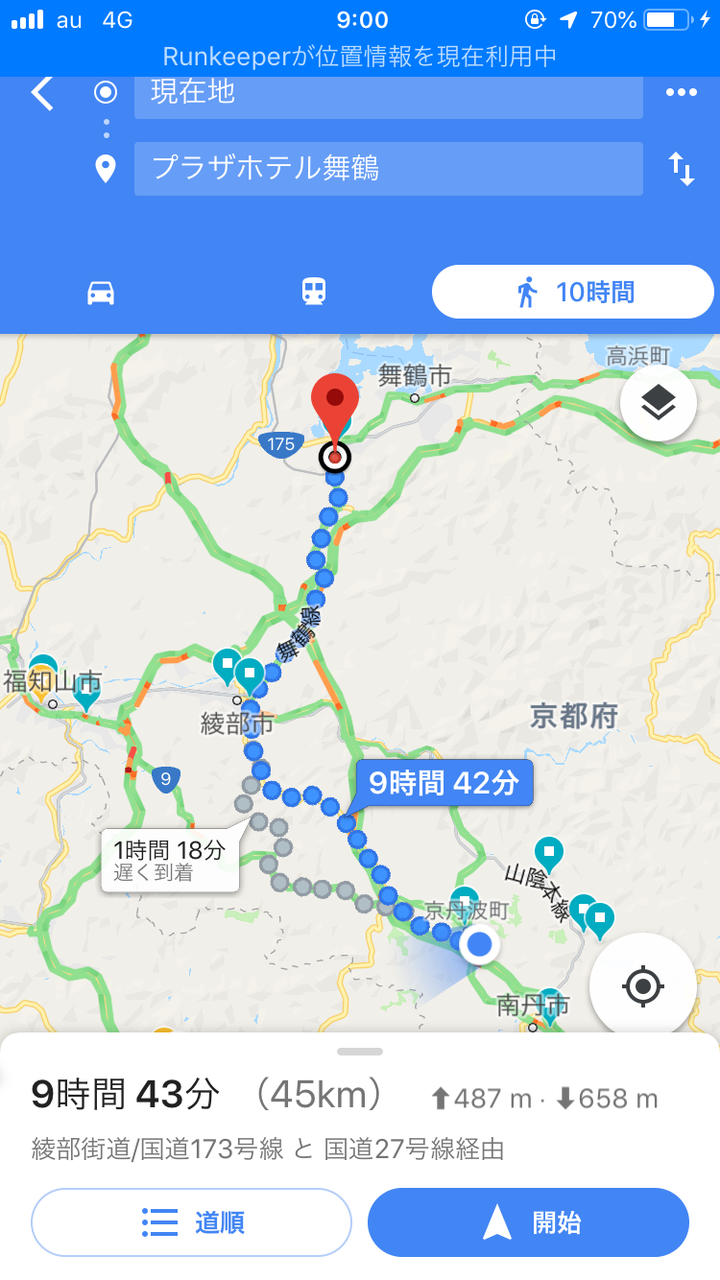Open the three-dot overflow menu

(681, 93)
